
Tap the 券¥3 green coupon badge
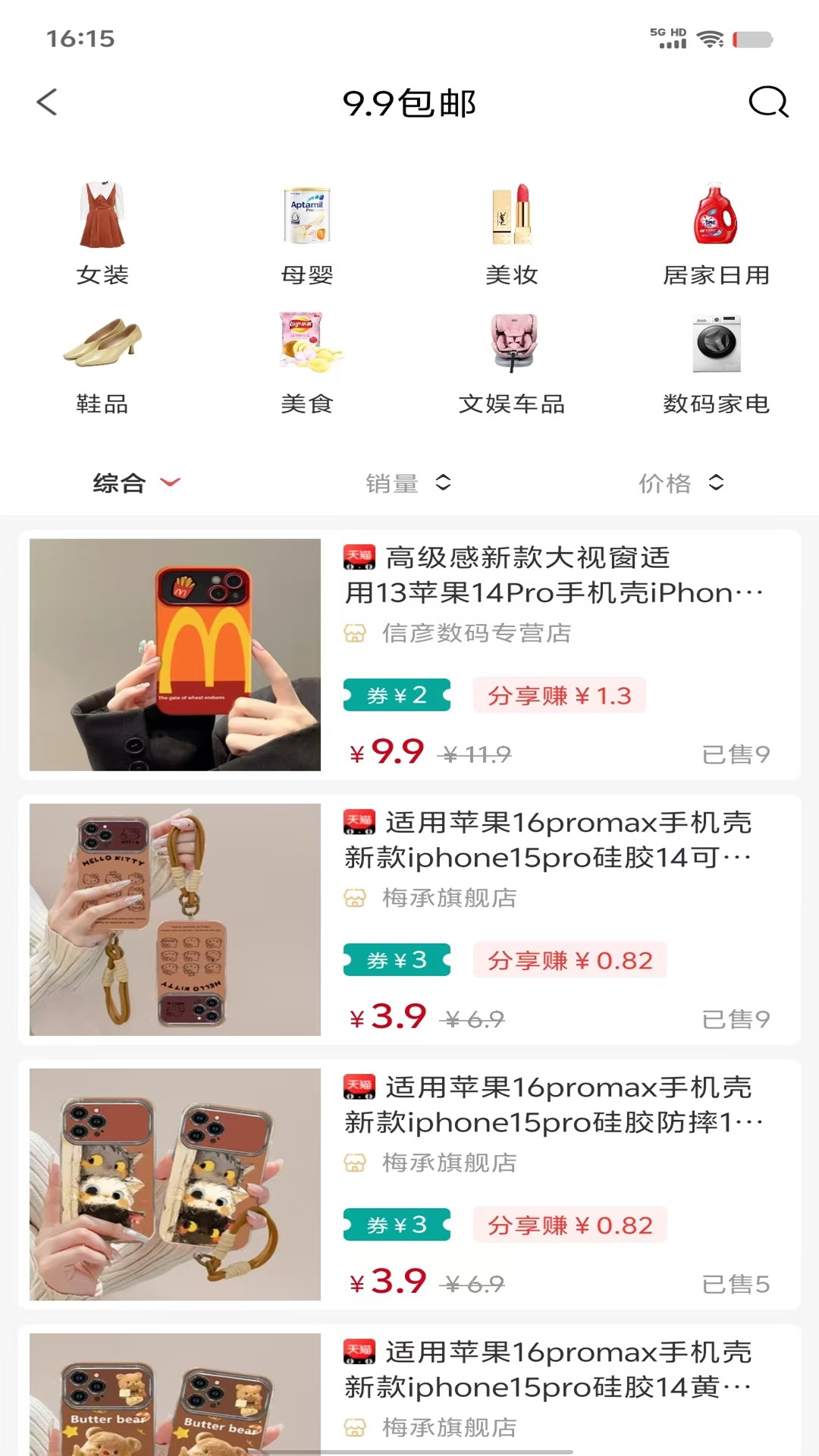point(397,960)
